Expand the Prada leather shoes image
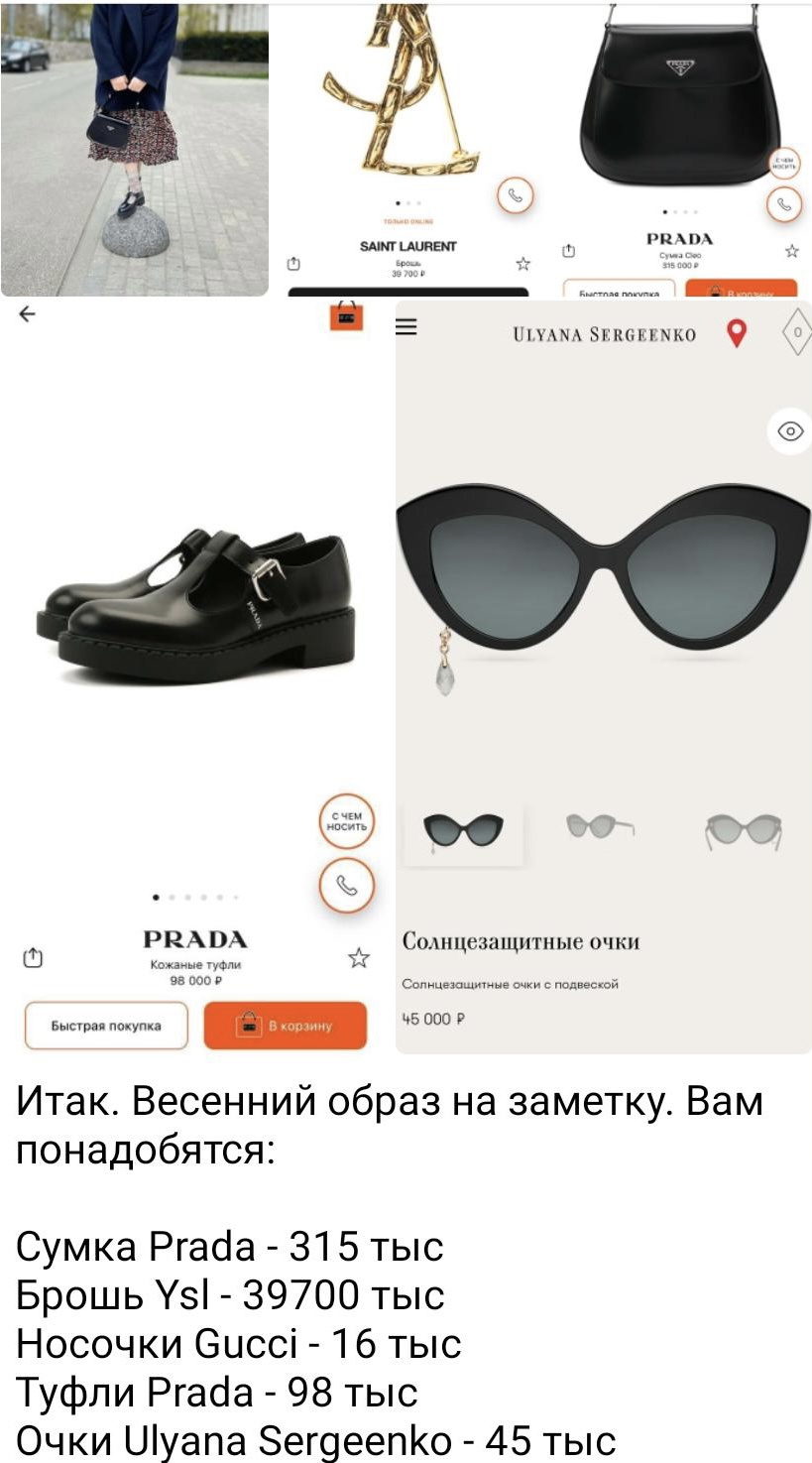 point(196,675)
